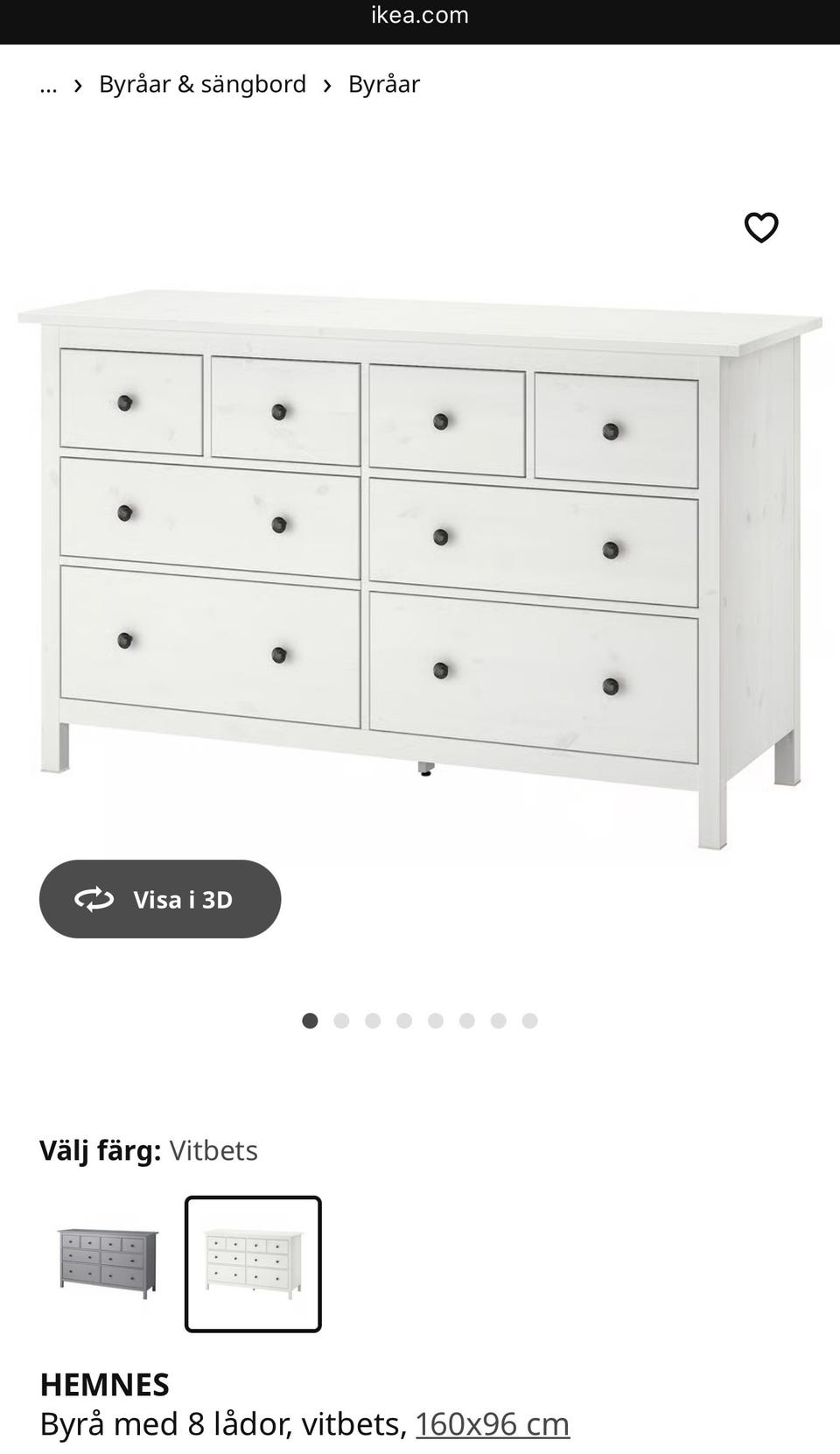Expand the collapsed breadcrumb ellipsis

(48, 84)
